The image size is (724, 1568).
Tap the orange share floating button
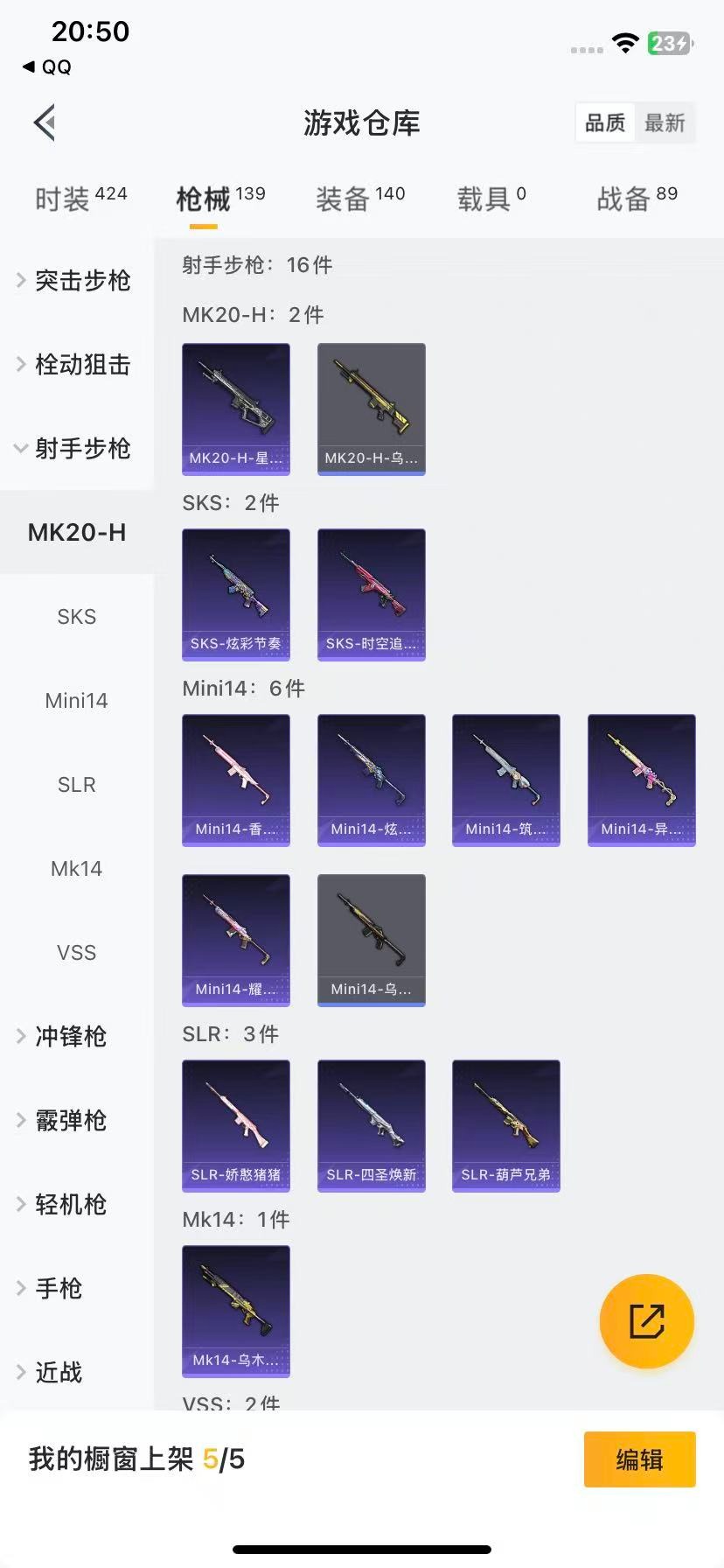646,1321
